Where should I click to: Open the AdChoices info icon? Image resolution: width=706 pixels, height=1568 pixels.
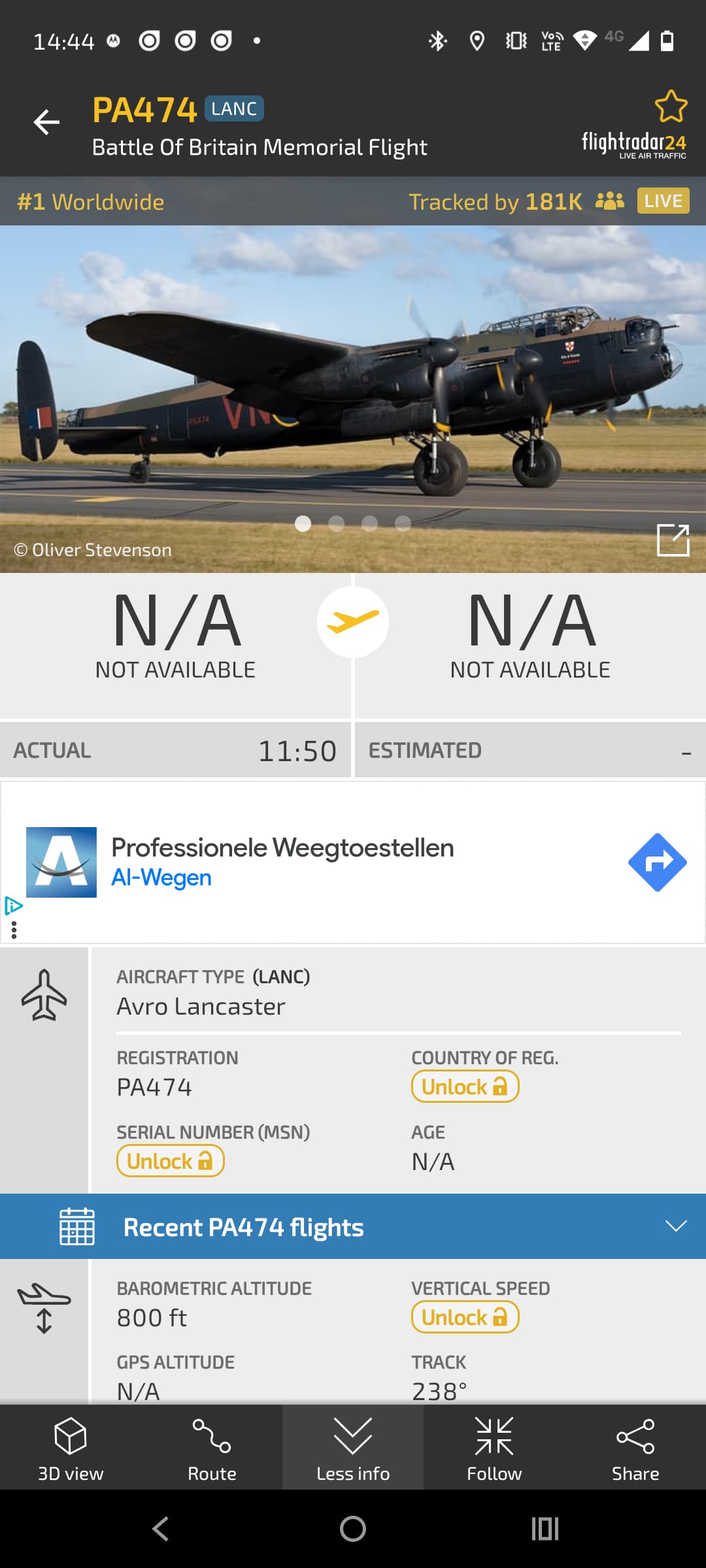[x=13, y=906]
